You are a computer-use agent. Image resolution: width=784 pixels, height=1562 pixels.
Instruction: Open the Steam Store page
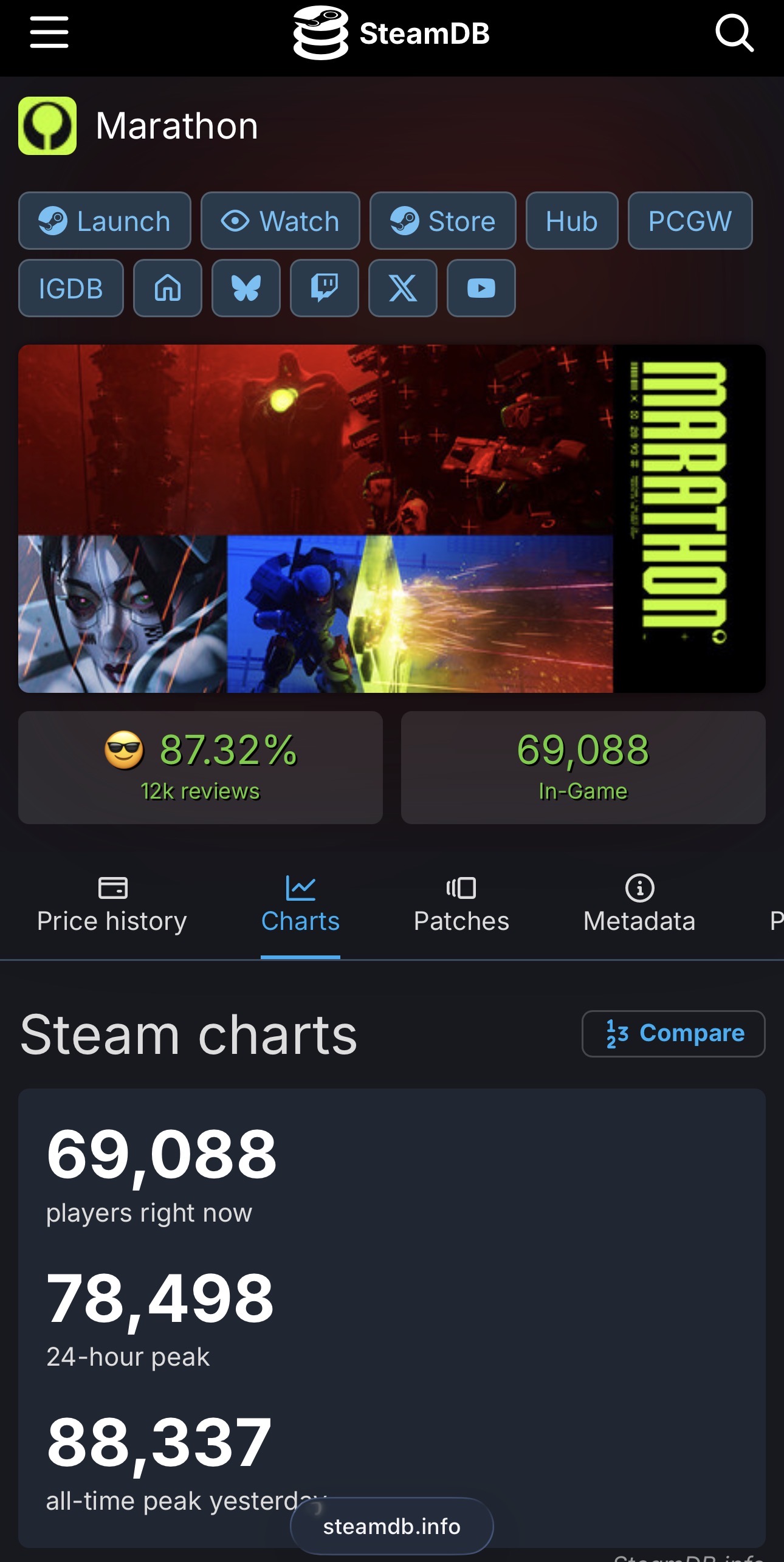442,221
